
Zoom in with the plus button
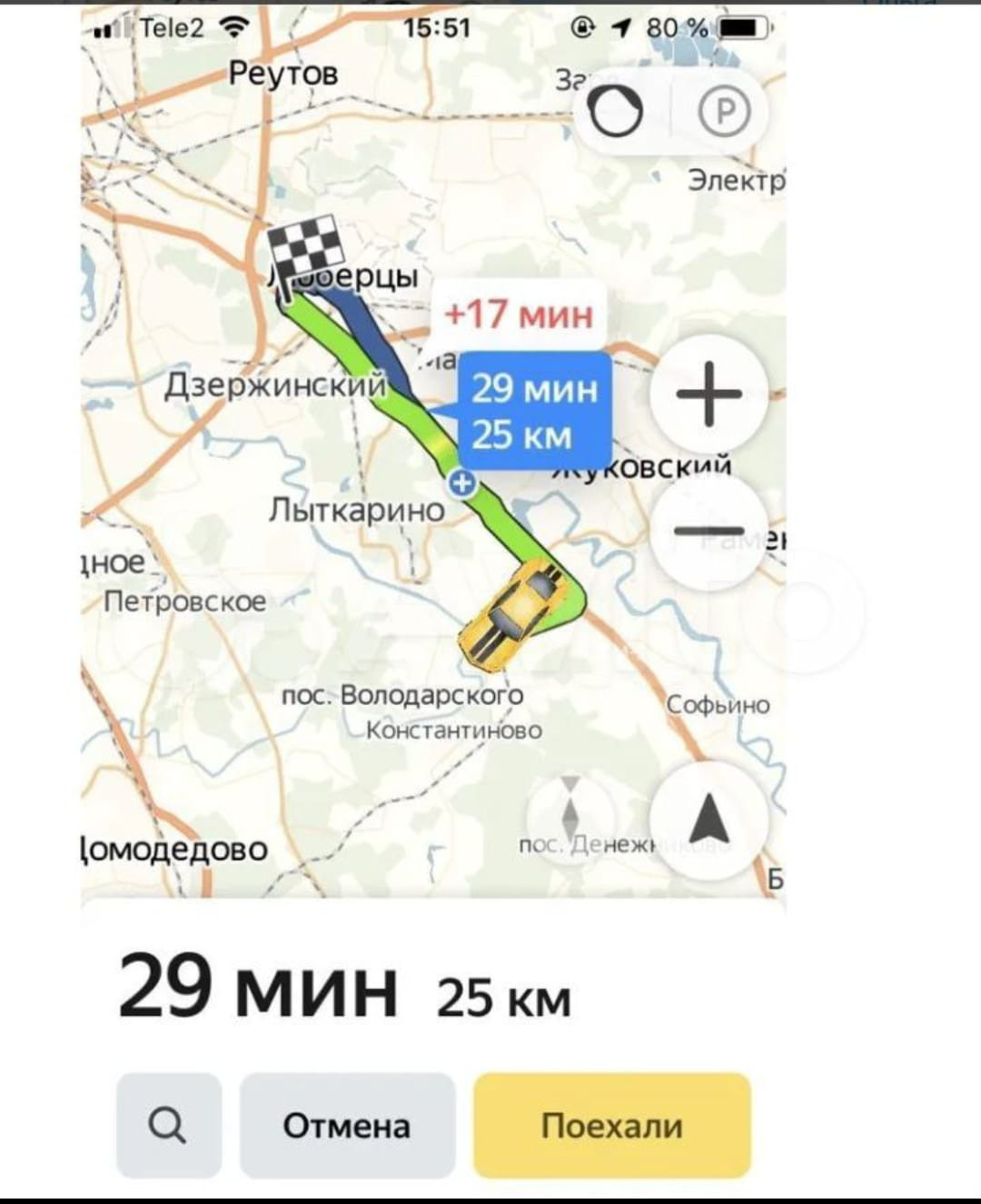(709, 393)
